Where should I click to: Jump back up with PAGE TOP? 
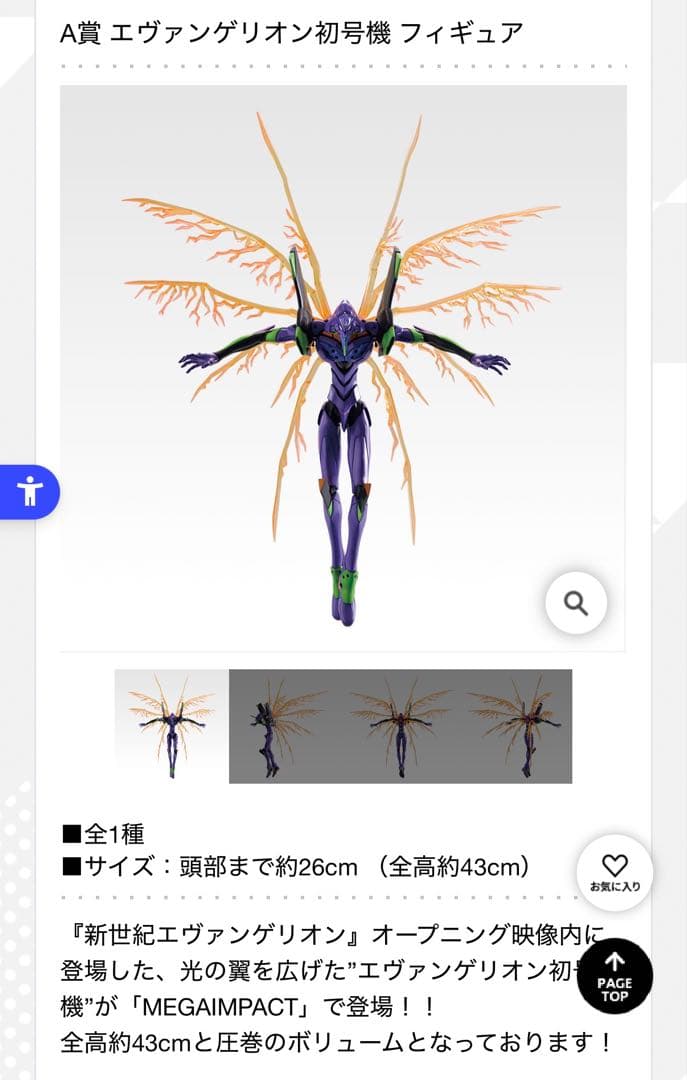tap(614, 976)
